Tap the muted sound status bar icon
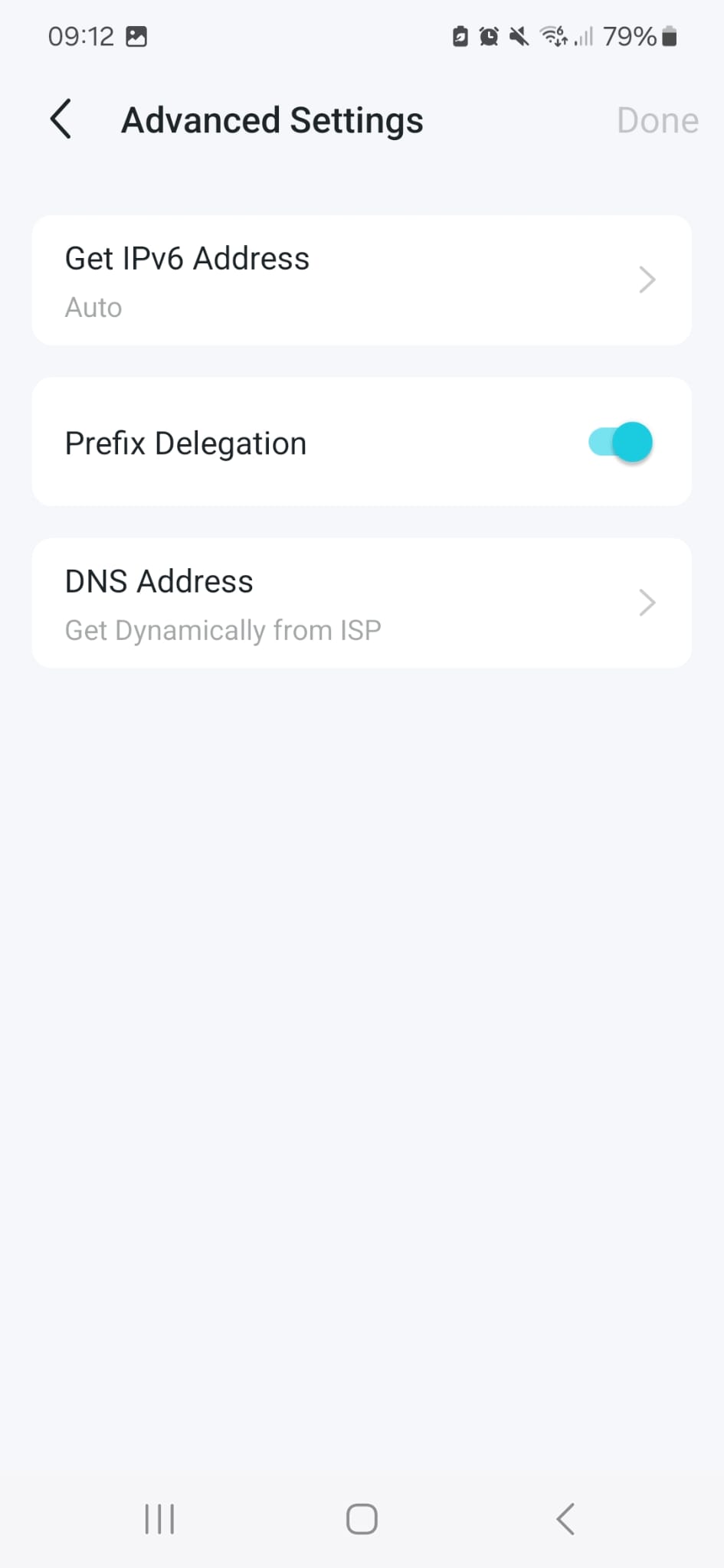Viewport: 724px width, 1568px height. [x=518, y=37]
